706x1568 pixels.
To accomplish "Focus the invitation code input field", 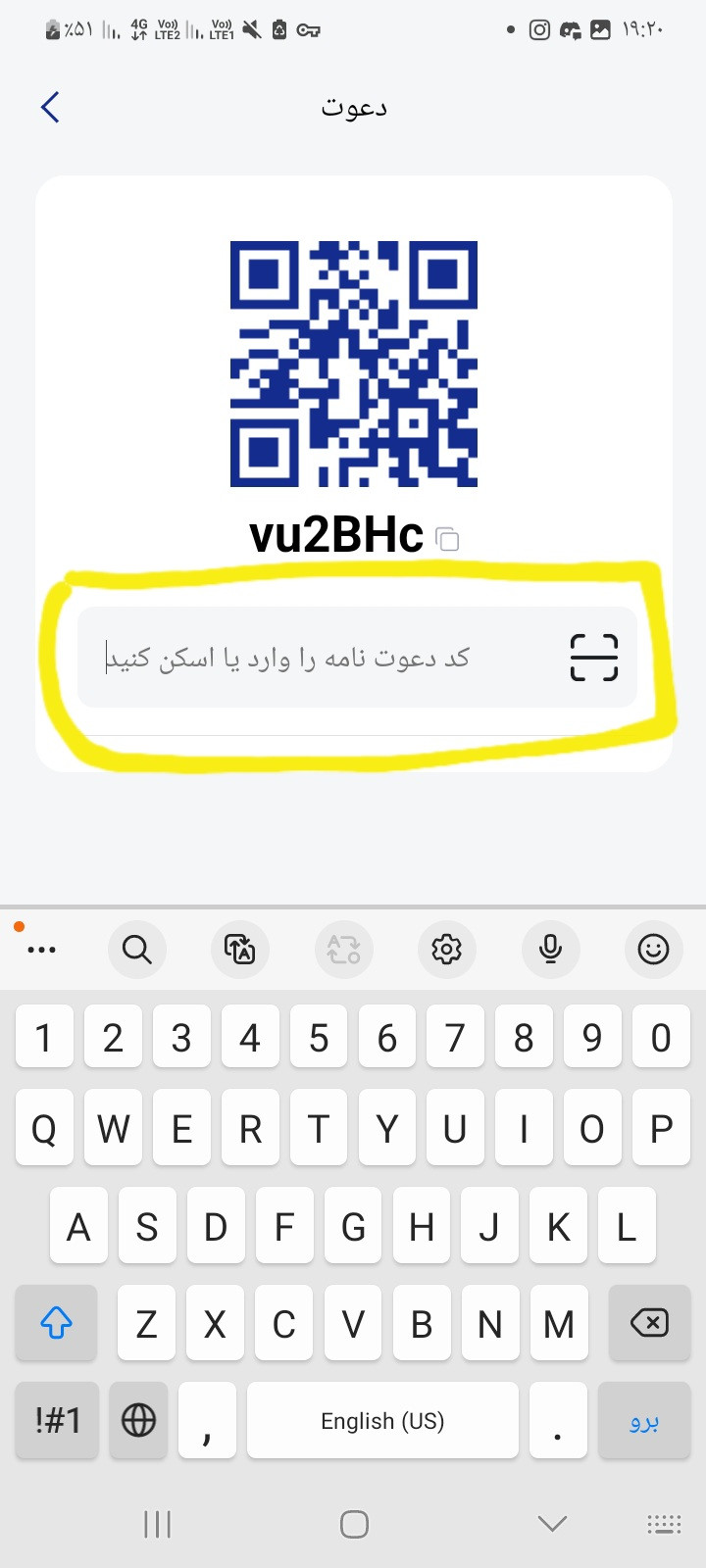I will [x=357, y=657].
